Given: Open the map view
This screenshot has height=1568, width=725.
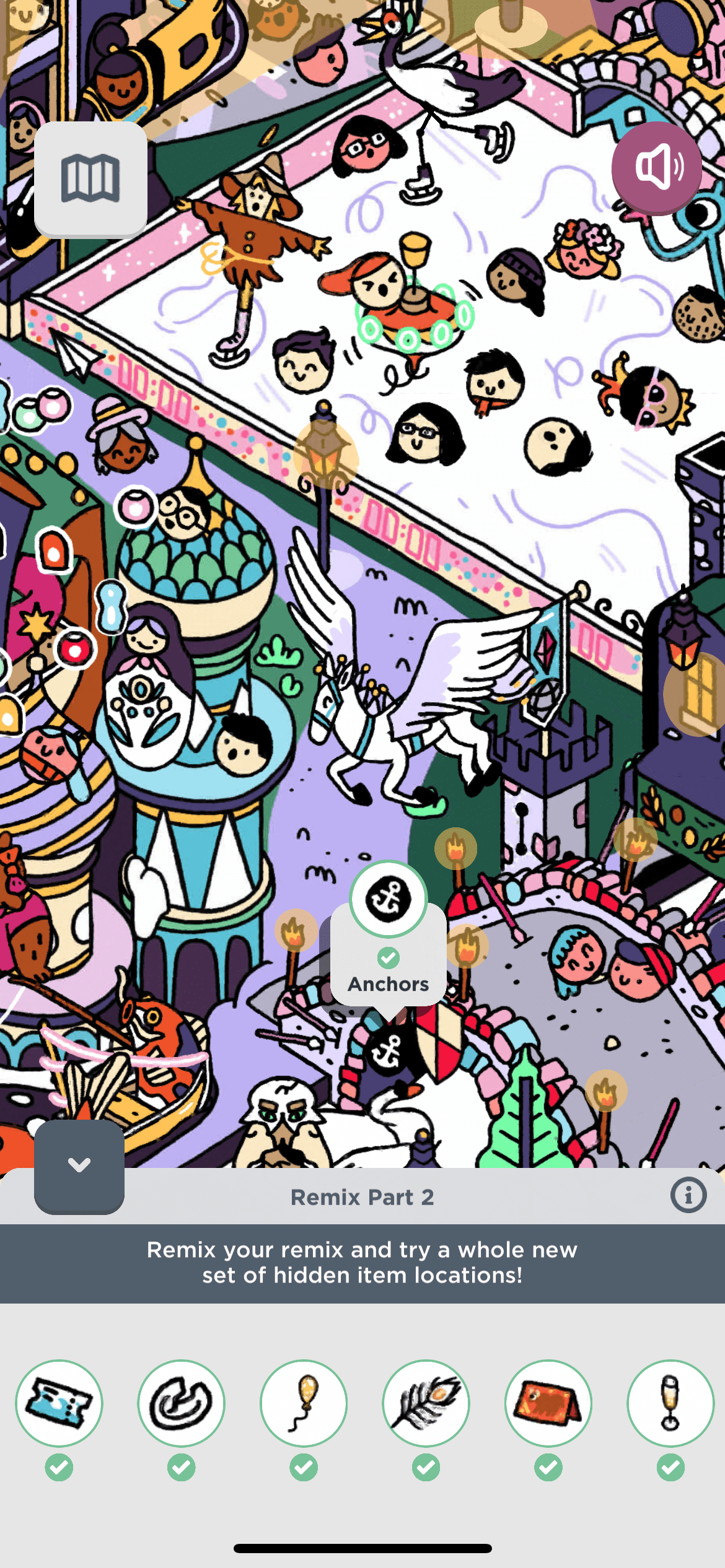Looking at the screenshot, I should [90, 179].
